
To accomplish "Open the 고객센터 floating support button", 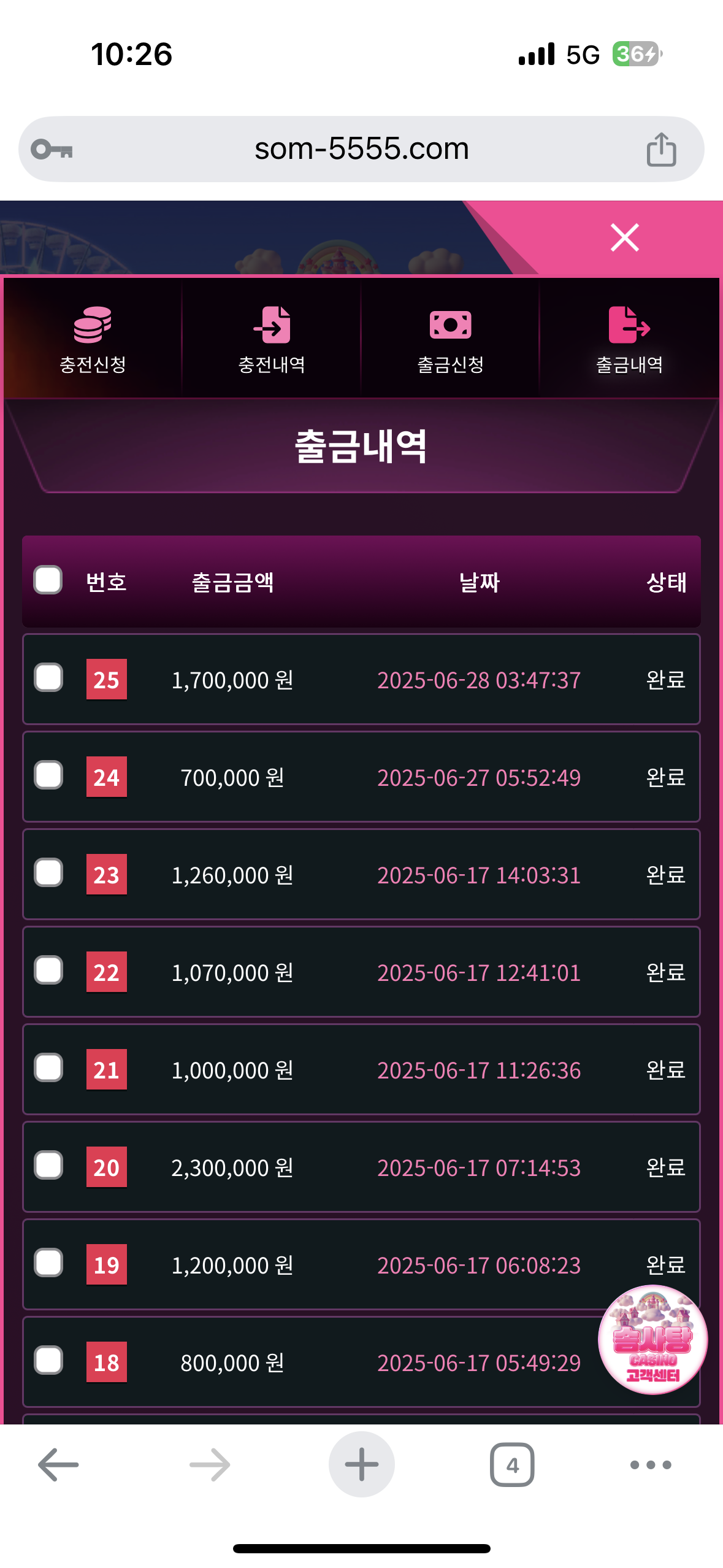I will [652, 1340].
